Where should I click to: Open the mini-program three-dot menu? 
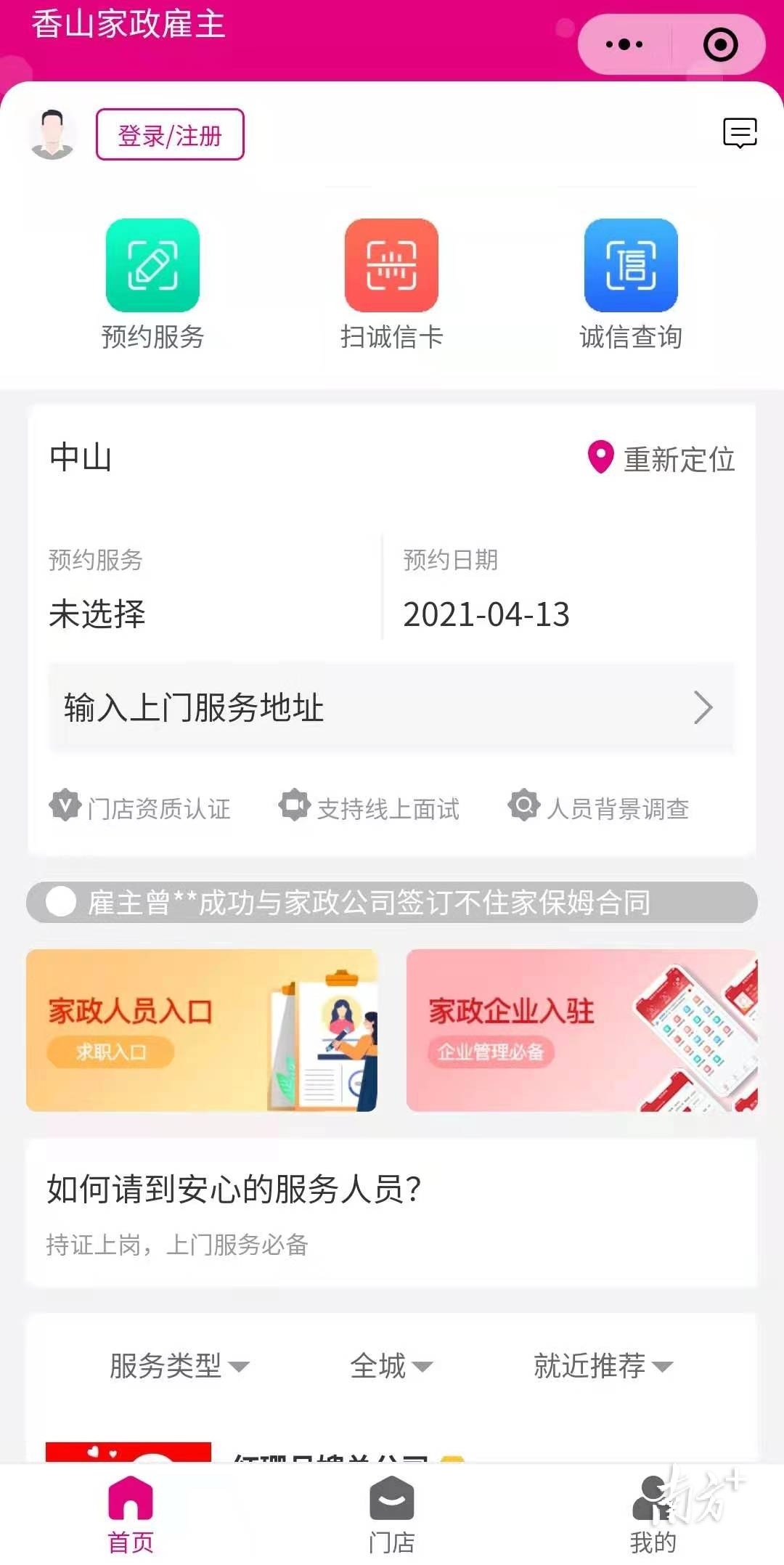[x=624, y=45]
